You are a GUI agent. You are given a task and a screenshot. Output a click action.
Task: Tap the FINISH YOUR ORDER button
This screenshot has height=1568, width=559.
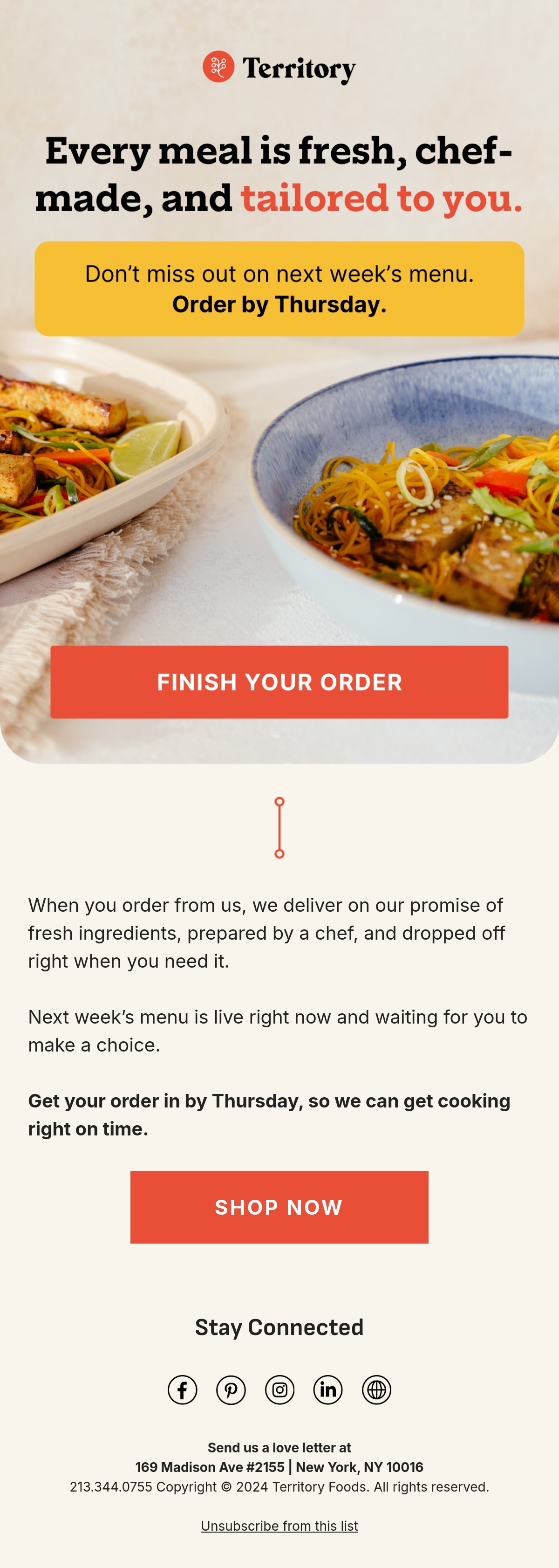(x=279, y=682)
